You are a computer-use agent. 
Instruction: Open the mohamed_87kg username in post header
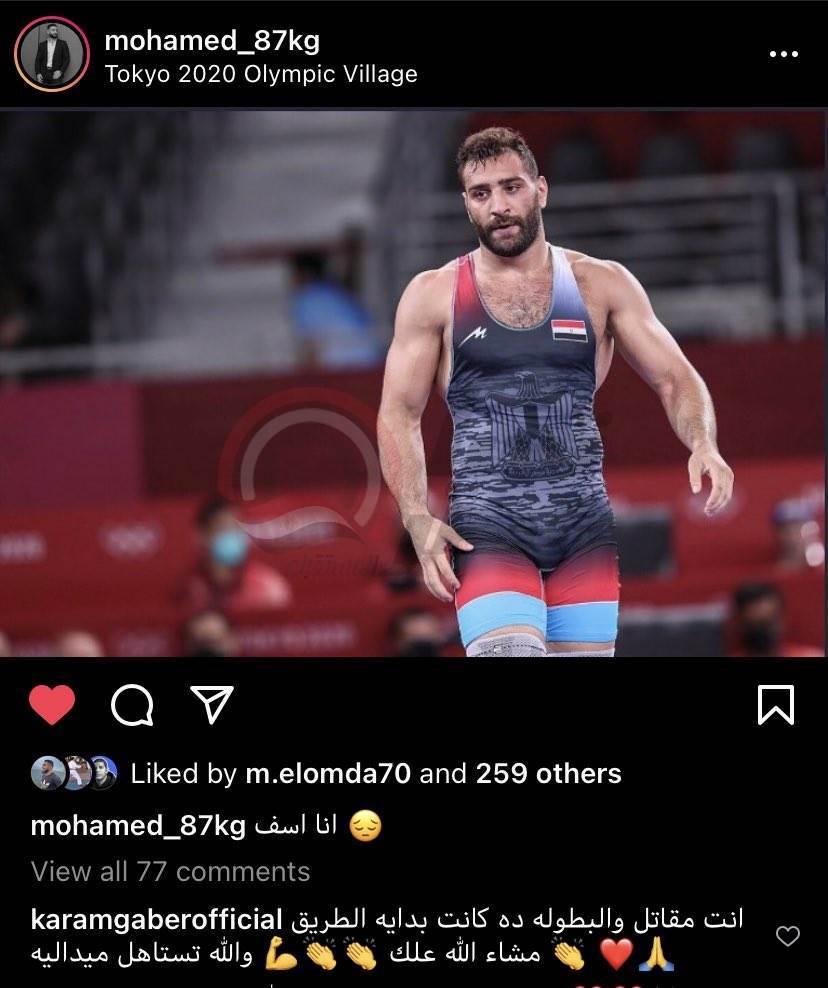[212, 40]
